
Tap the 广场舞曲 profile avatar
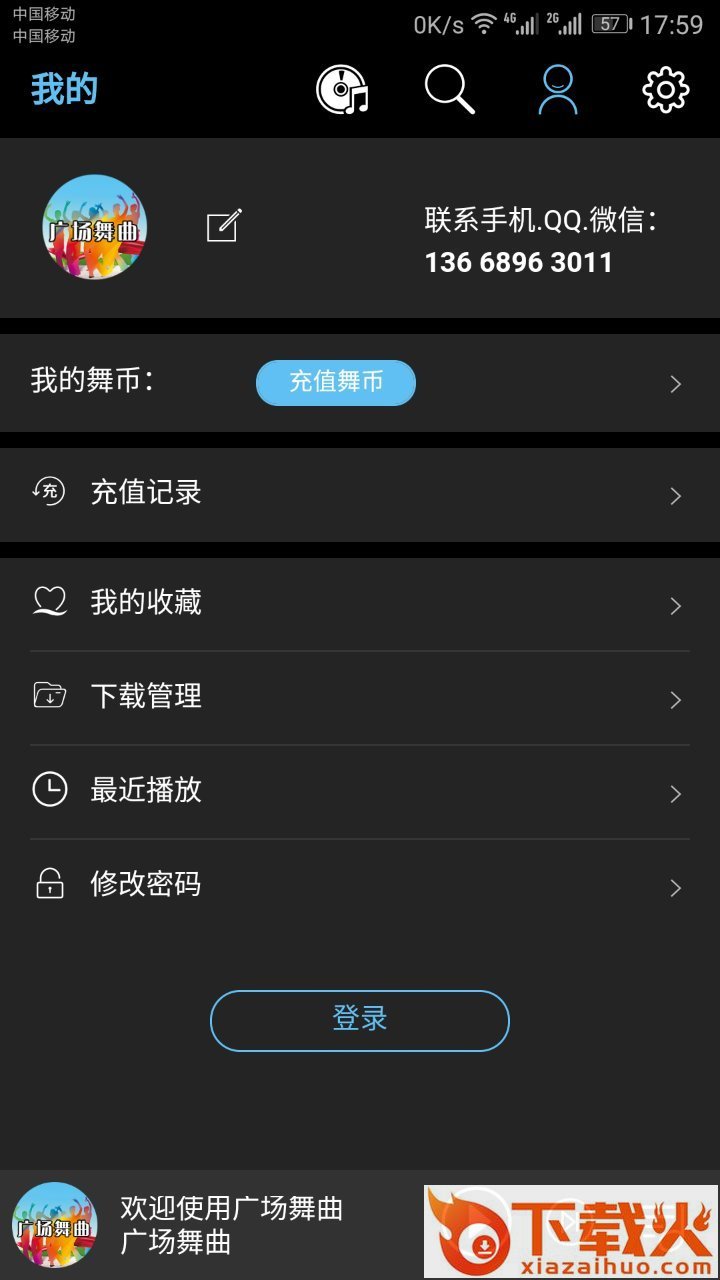[95, 227]
